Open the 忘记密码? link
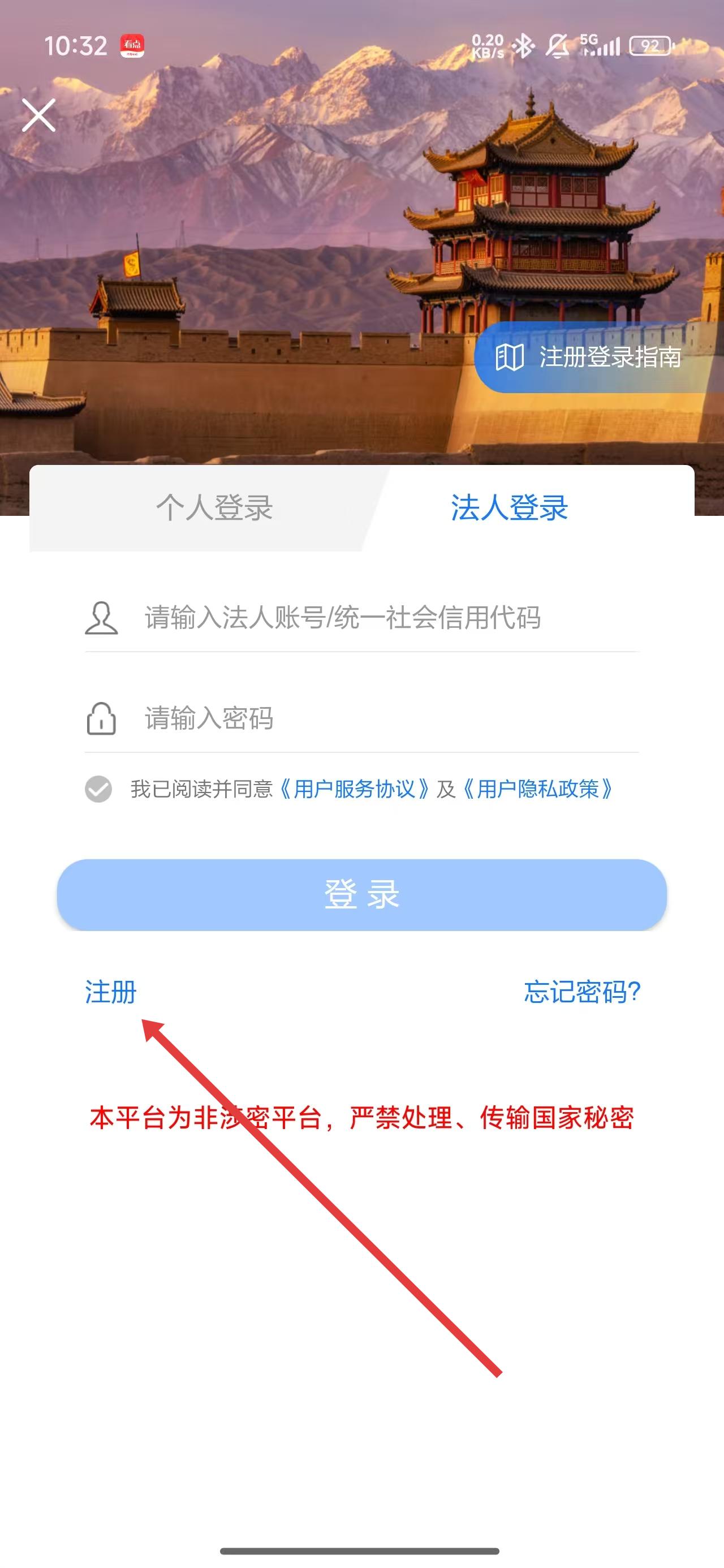The width and height of the screenshot is (724, 1568). click(x=582, y=992)
